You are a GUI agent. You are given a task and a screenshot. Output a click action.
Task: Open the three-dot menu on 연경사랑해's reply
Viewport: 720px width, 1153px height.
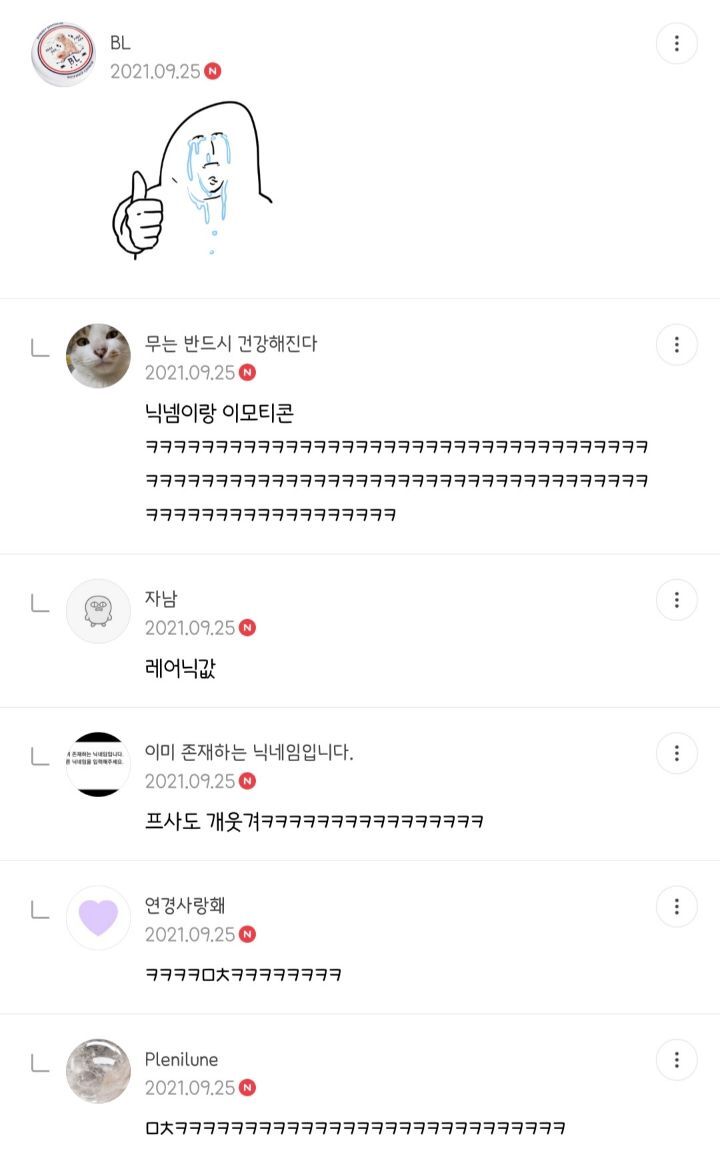point(677,907)
